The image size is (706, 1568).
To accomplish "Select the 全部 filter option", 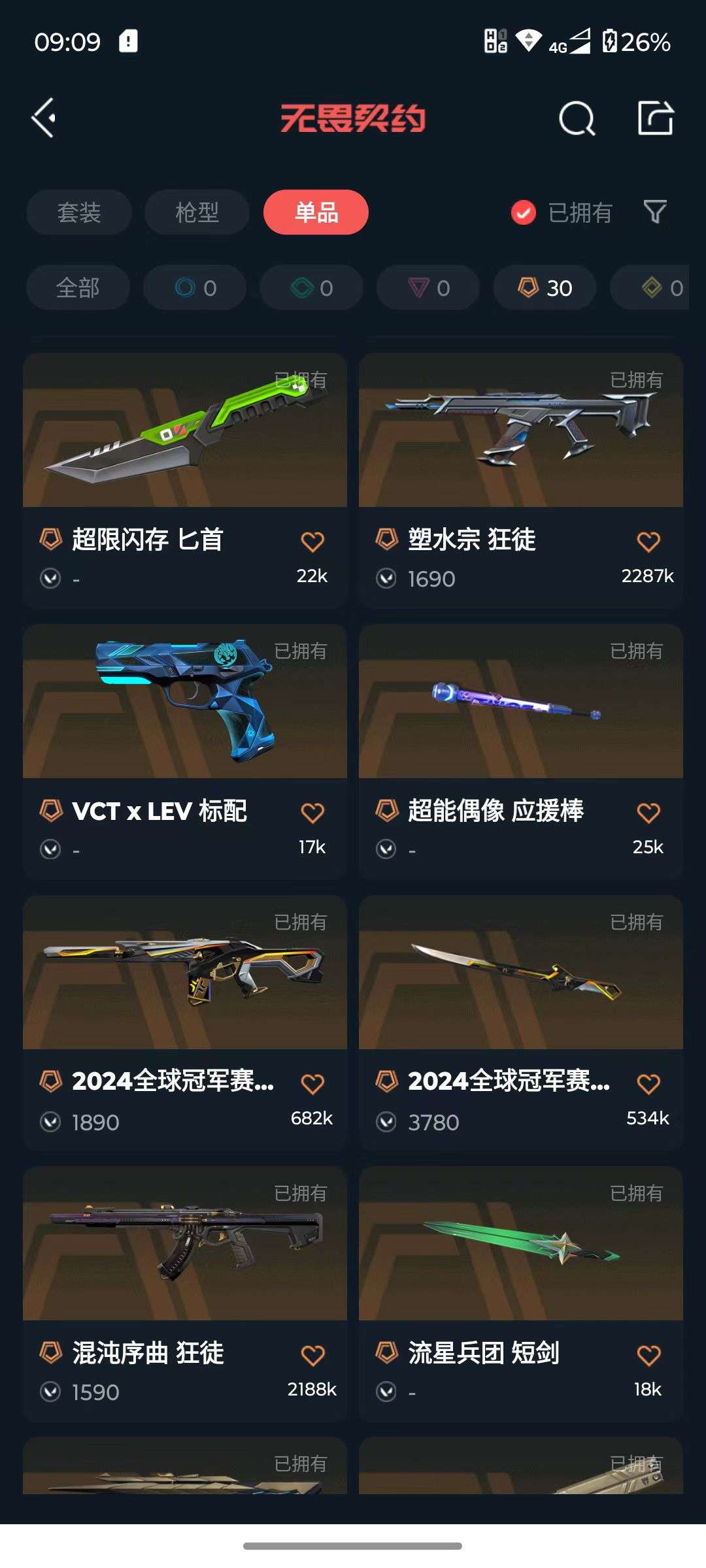I will (76, 287).
